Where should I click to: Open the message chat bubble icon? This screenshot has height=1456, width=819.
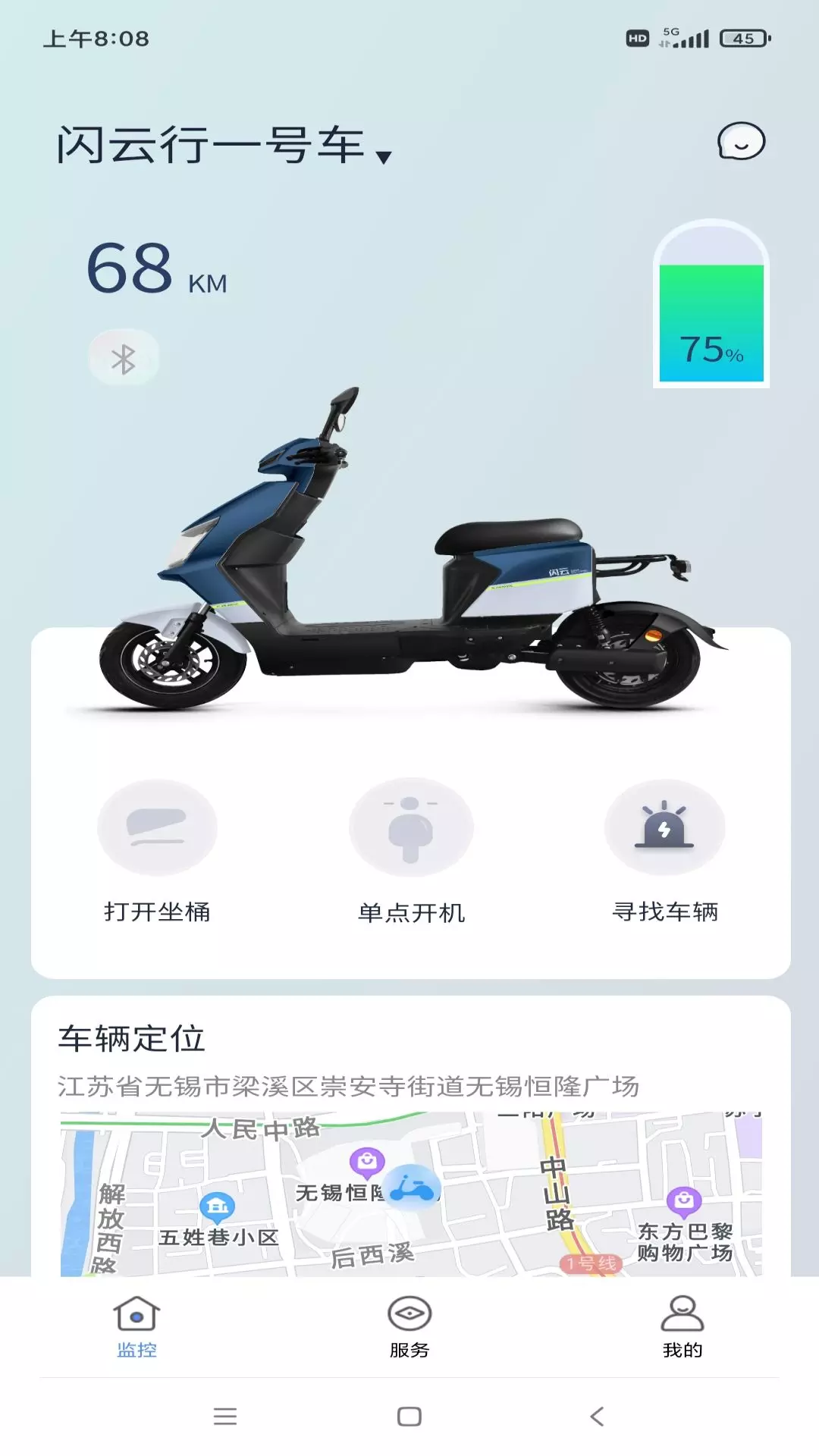(x=741, y=141)
